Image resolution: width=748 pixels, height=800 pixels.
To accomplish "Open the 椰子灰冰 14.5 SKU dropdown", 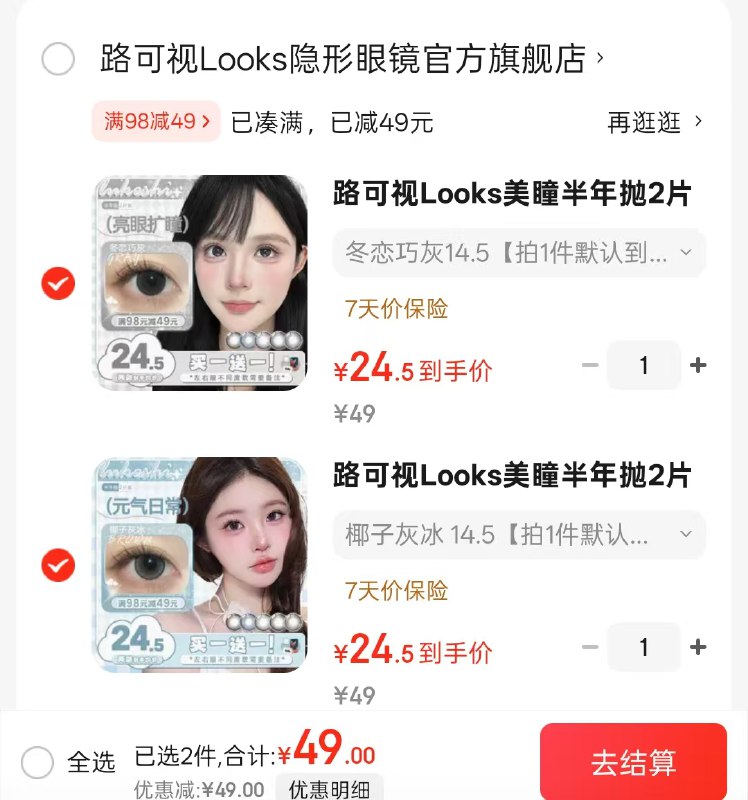I will pos(516,534).
